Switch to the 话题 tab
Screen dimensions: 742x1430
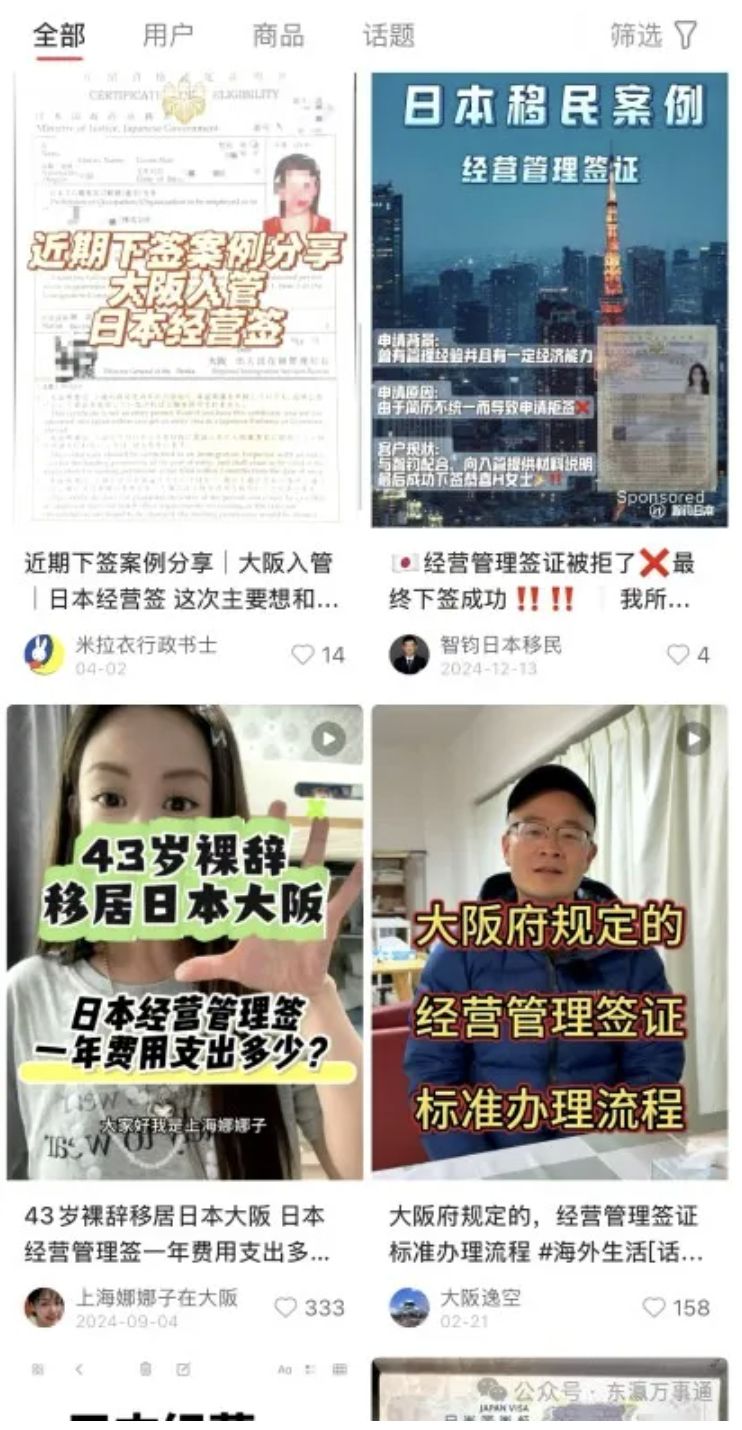[388, 35]
